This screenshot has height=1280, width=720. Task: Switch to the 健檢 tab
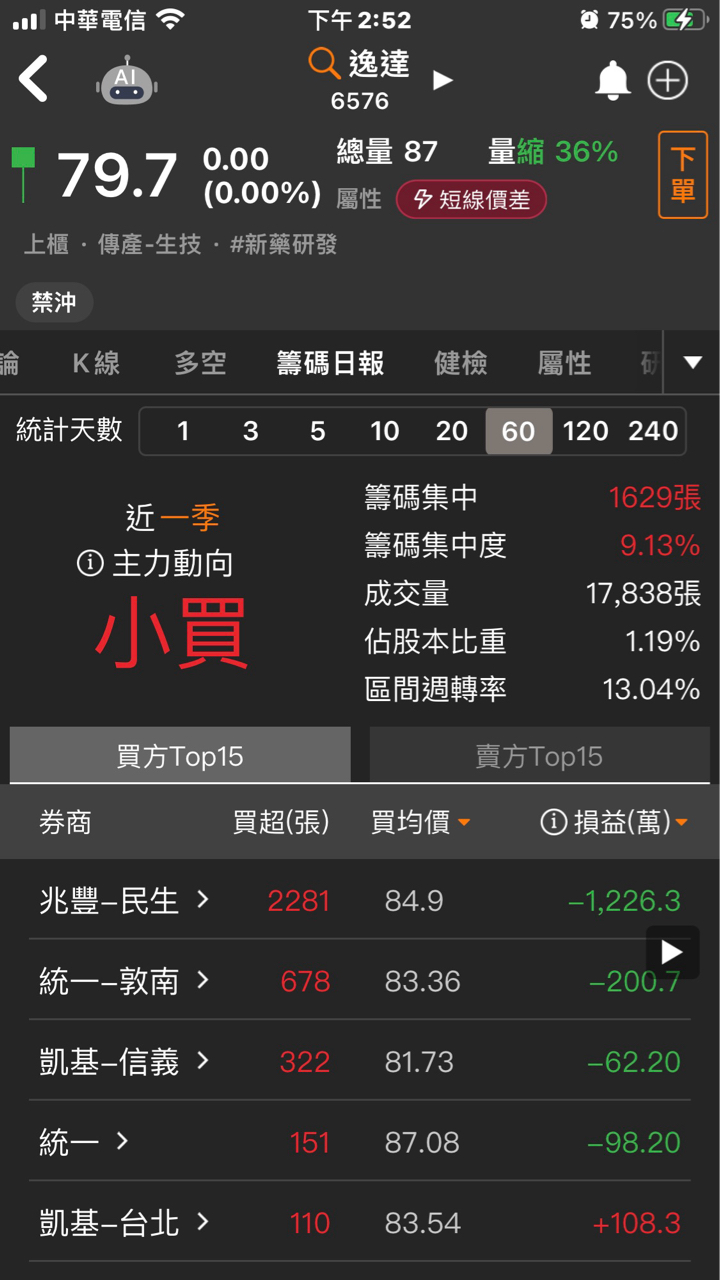461,363
